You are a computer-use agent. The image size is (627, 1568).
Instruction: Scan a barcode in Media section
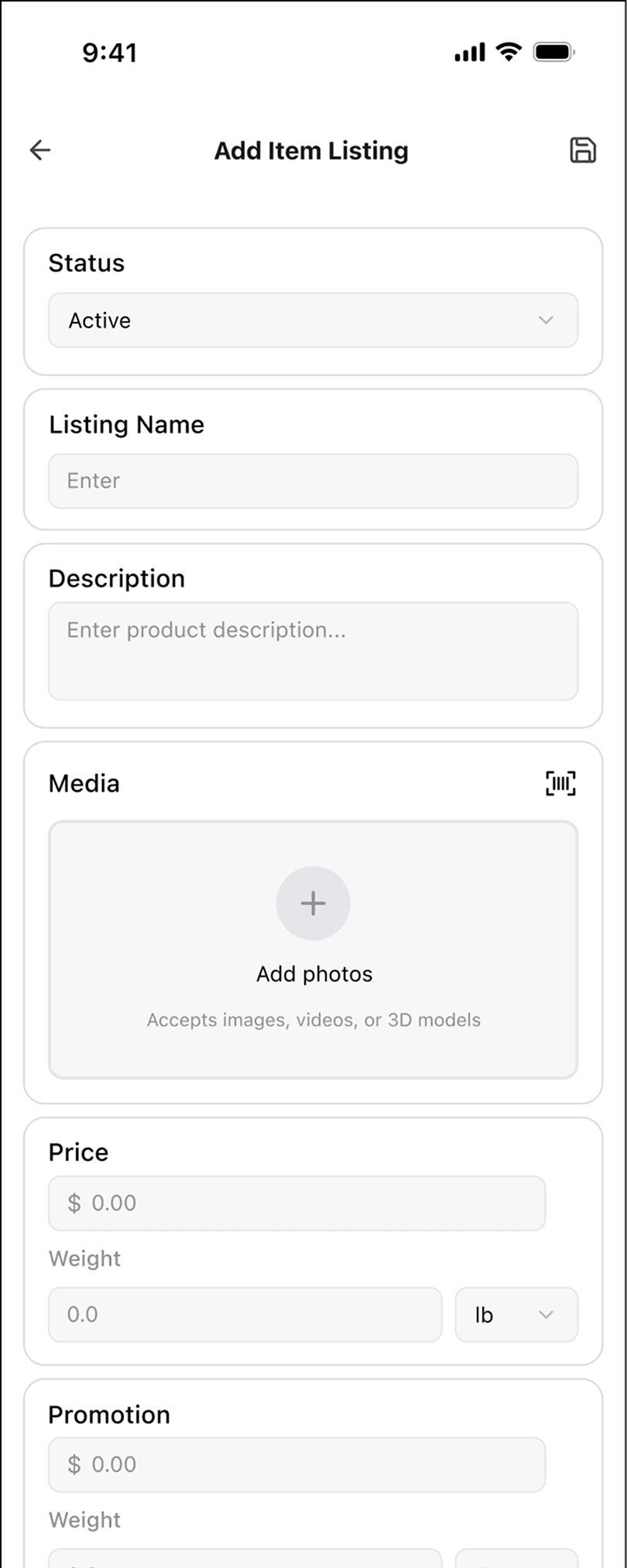[x=560, y=783]
